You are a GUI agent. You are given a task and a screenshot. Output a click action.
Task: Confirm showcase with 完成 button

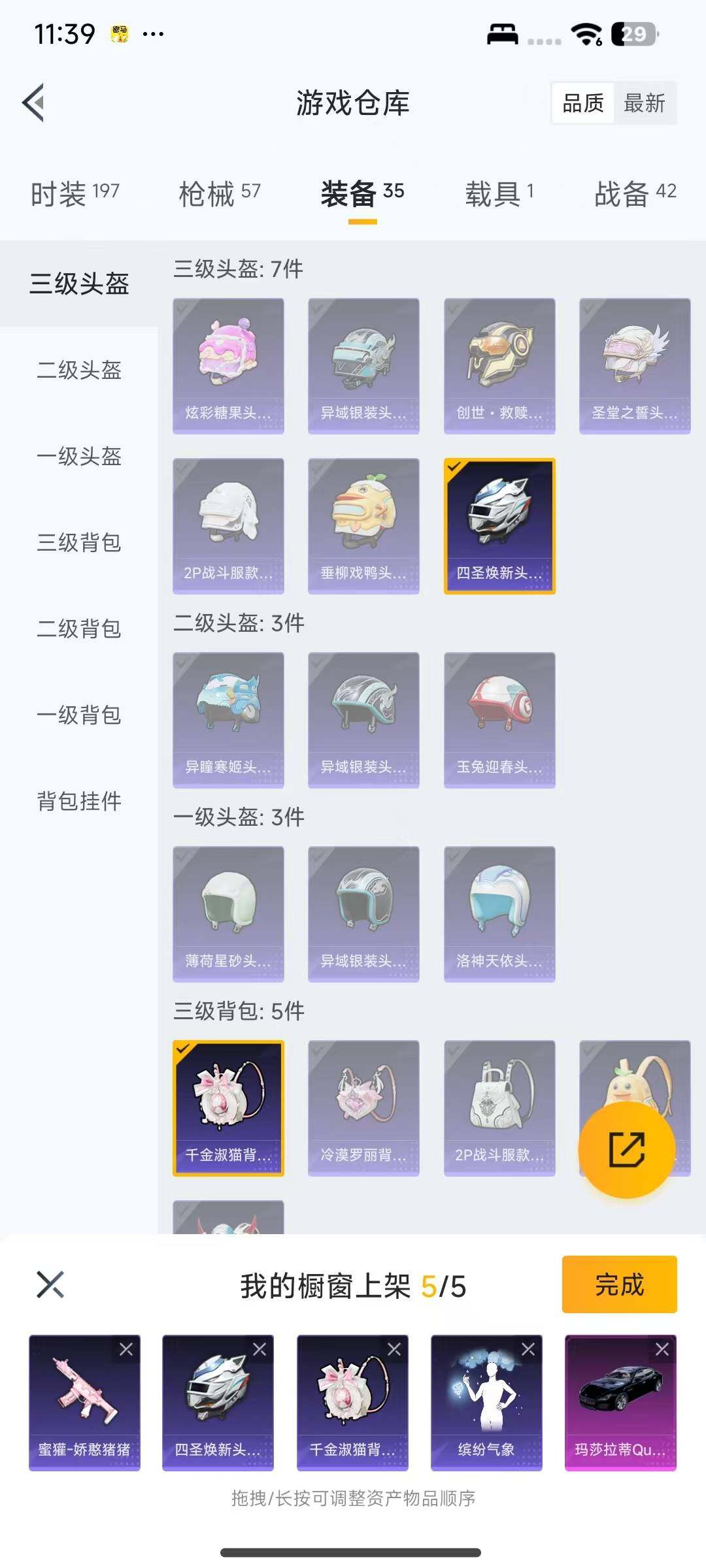tap(618, 1284)
